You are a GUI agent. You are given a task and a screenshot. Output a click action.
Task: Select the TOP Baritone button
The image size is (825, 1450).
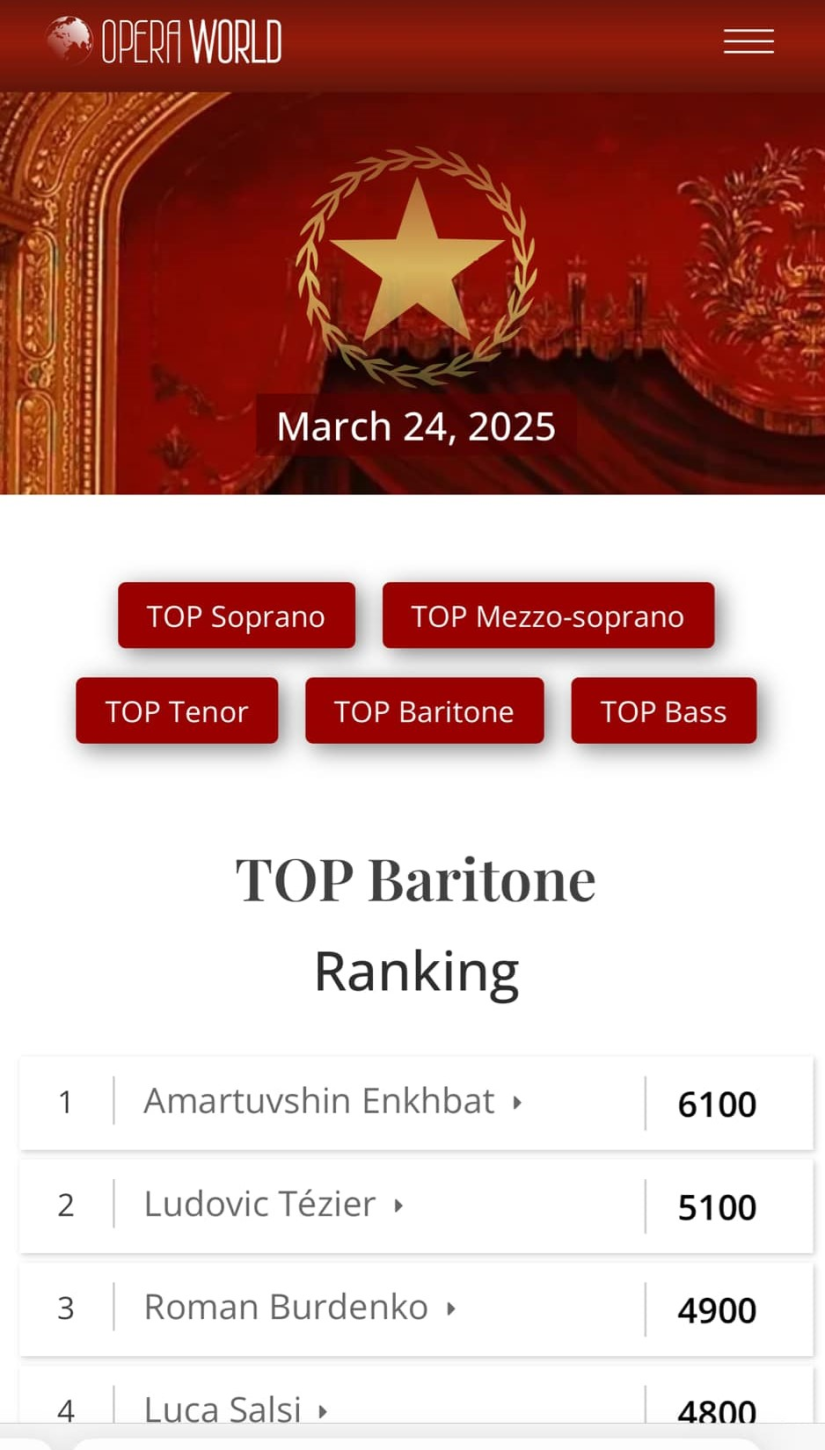[x=424, y=711]
